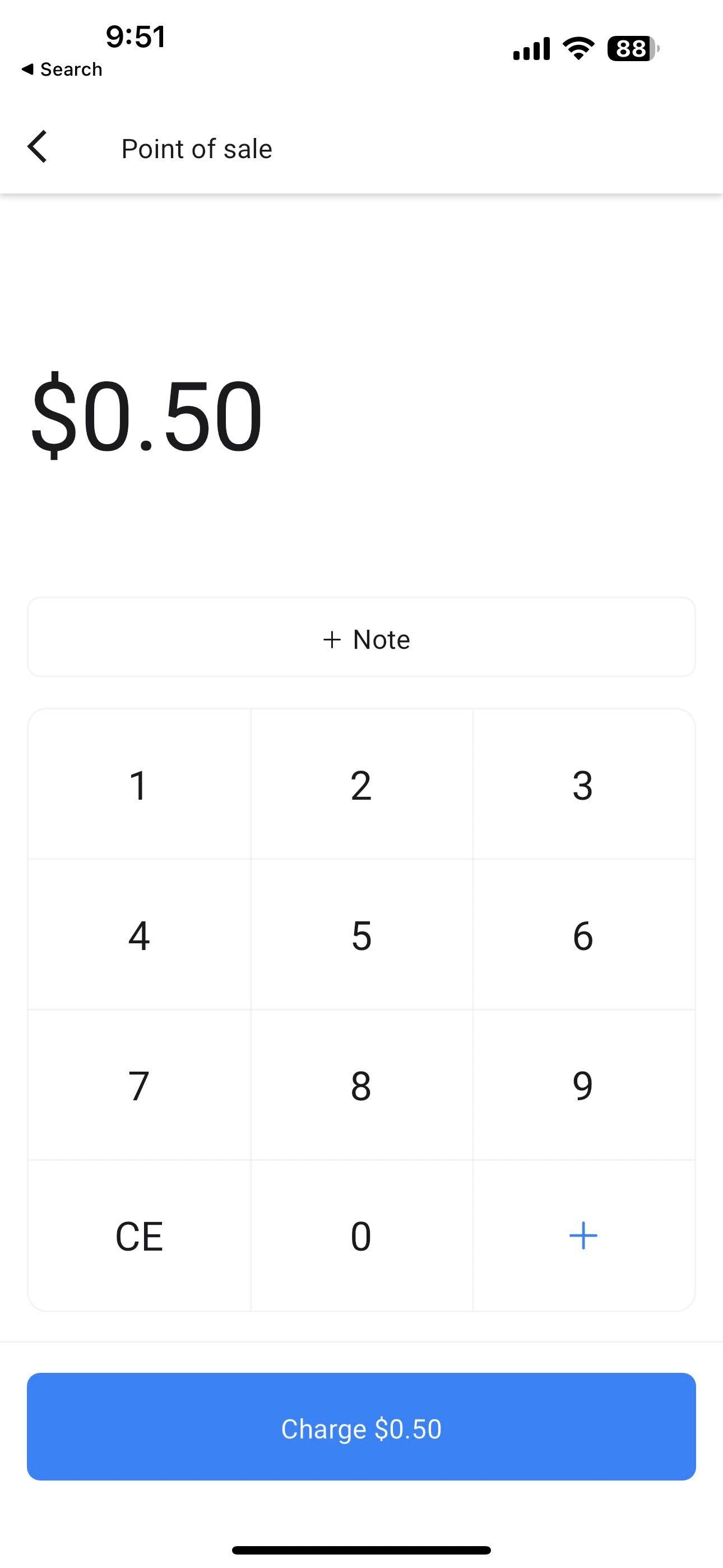723x1568 pixels.
Task: Clear the entry with CE
Action: tap(139, 1236)
